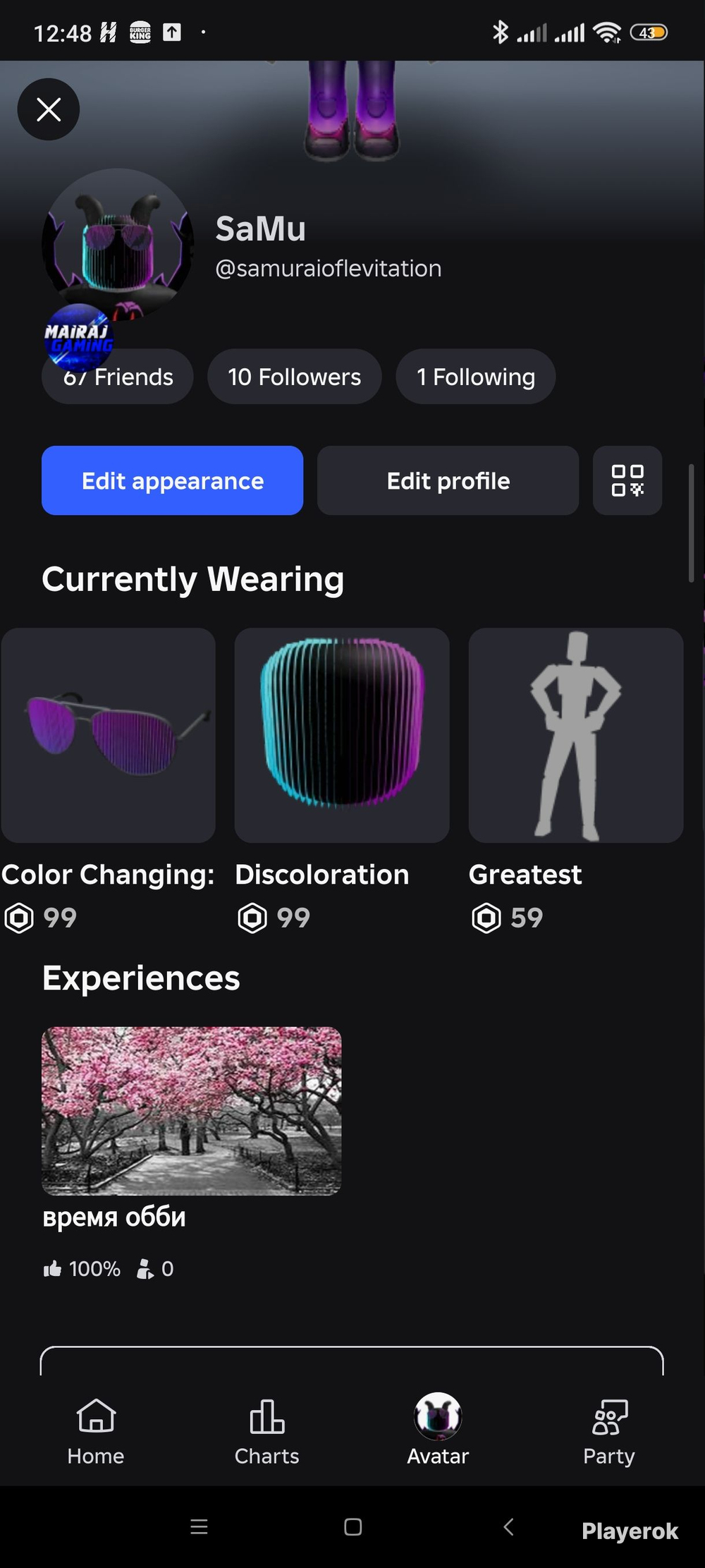Tap the system back button
This screenshot has height=1568, width=705.
[x=508, y=1527]
